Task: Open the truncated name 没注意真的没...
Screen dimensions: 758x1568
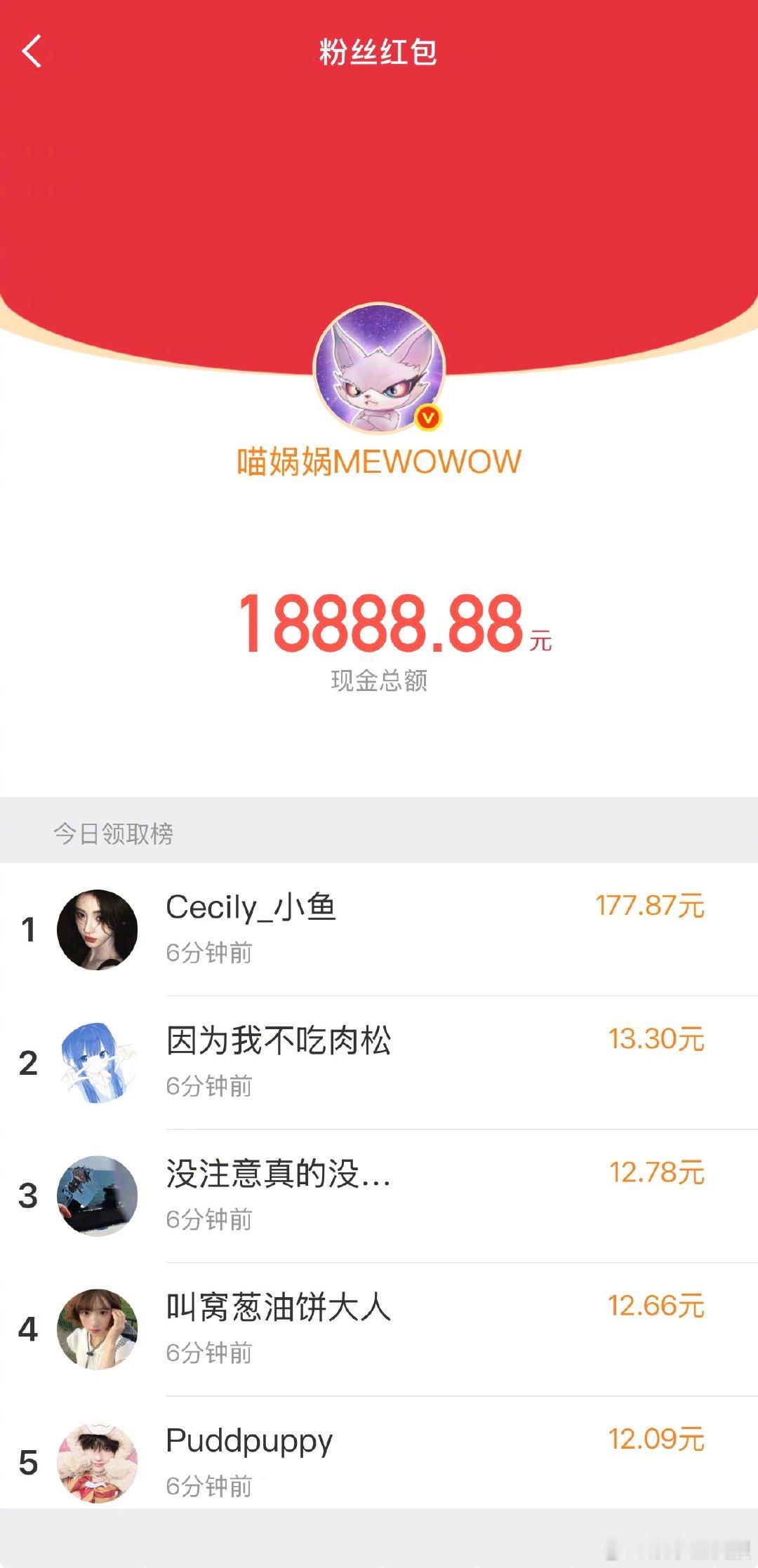Action: [x=274, y=1173]
